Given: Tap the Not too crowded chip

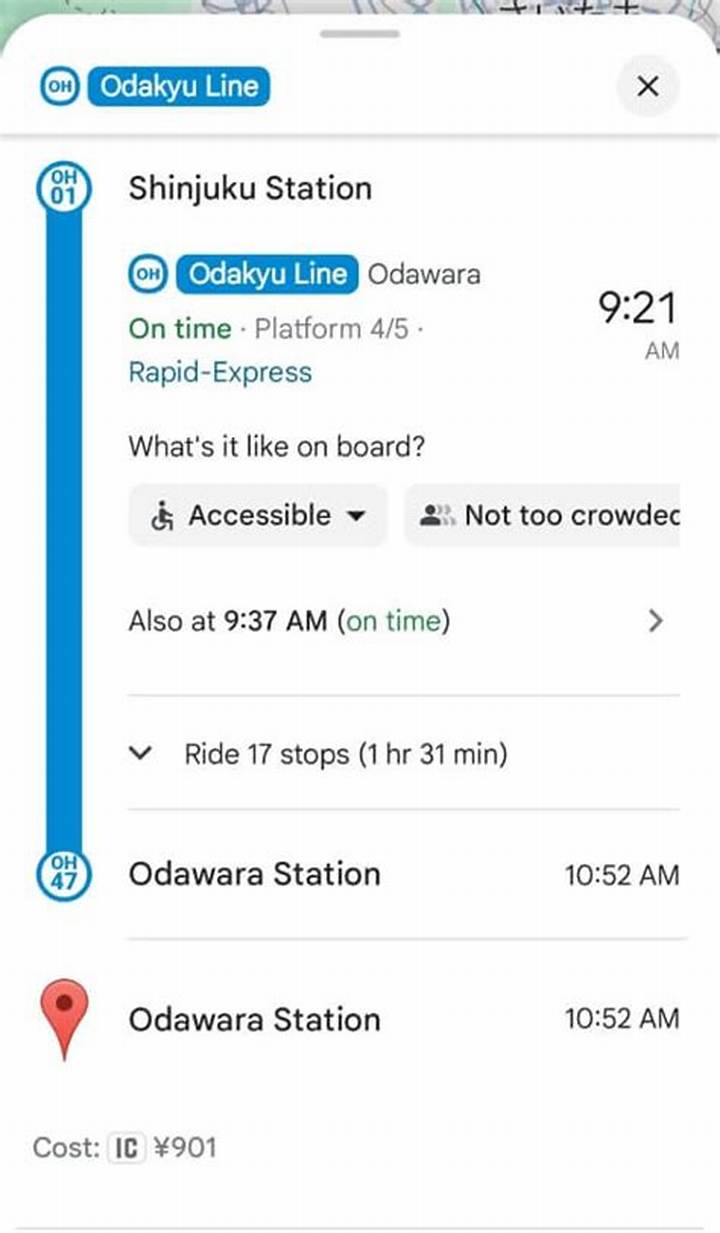Looking at the screenshot, I should pyautogui.click(x=542, y=516).
